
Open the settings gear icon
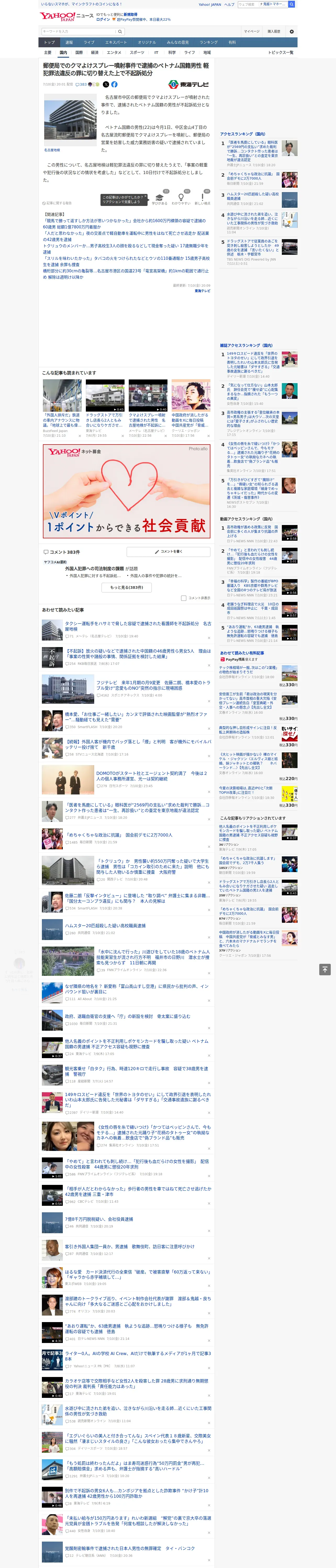click(x=292, y=31)
